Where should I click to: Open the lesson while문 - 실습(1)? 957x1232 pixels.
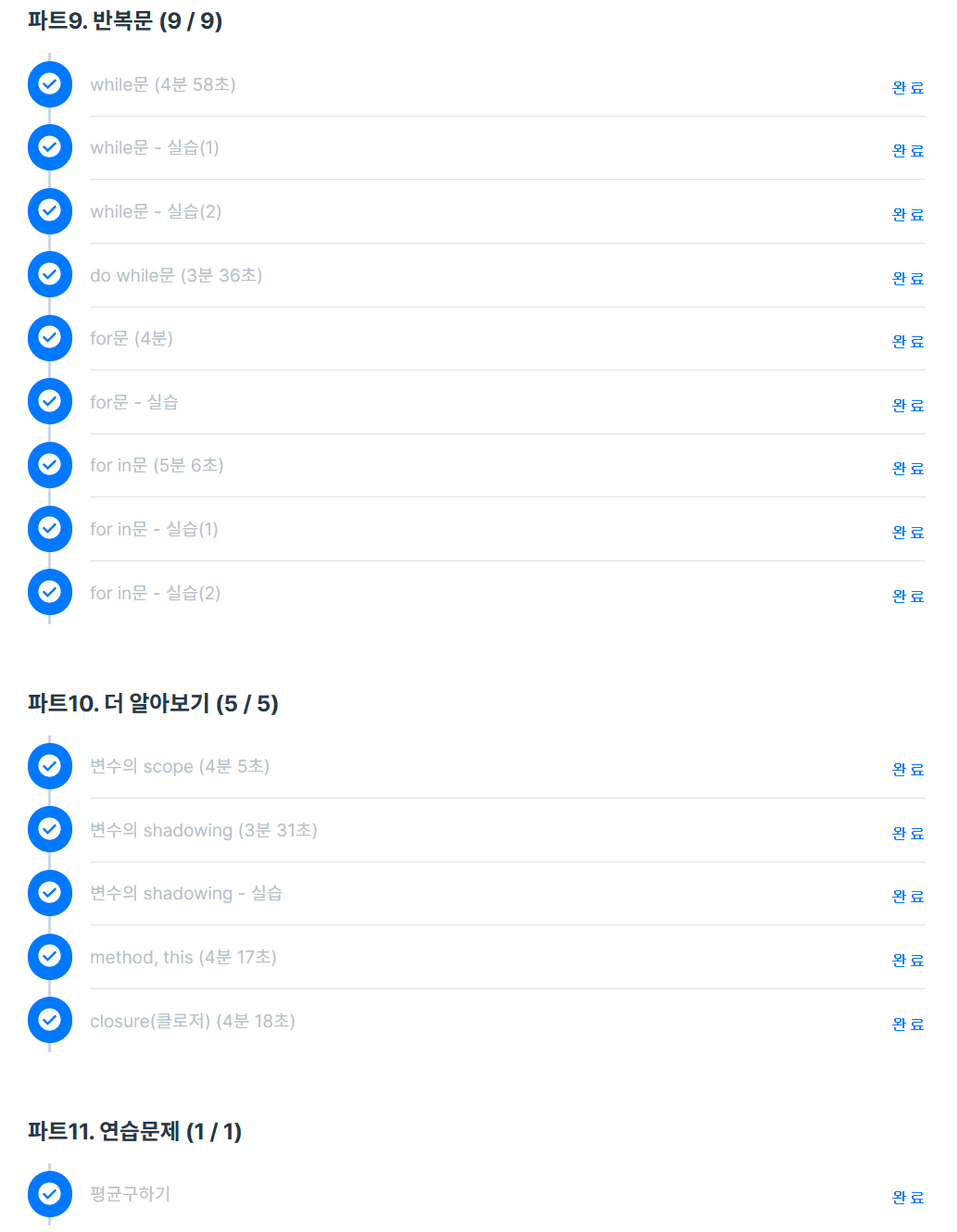coord(155,147)
